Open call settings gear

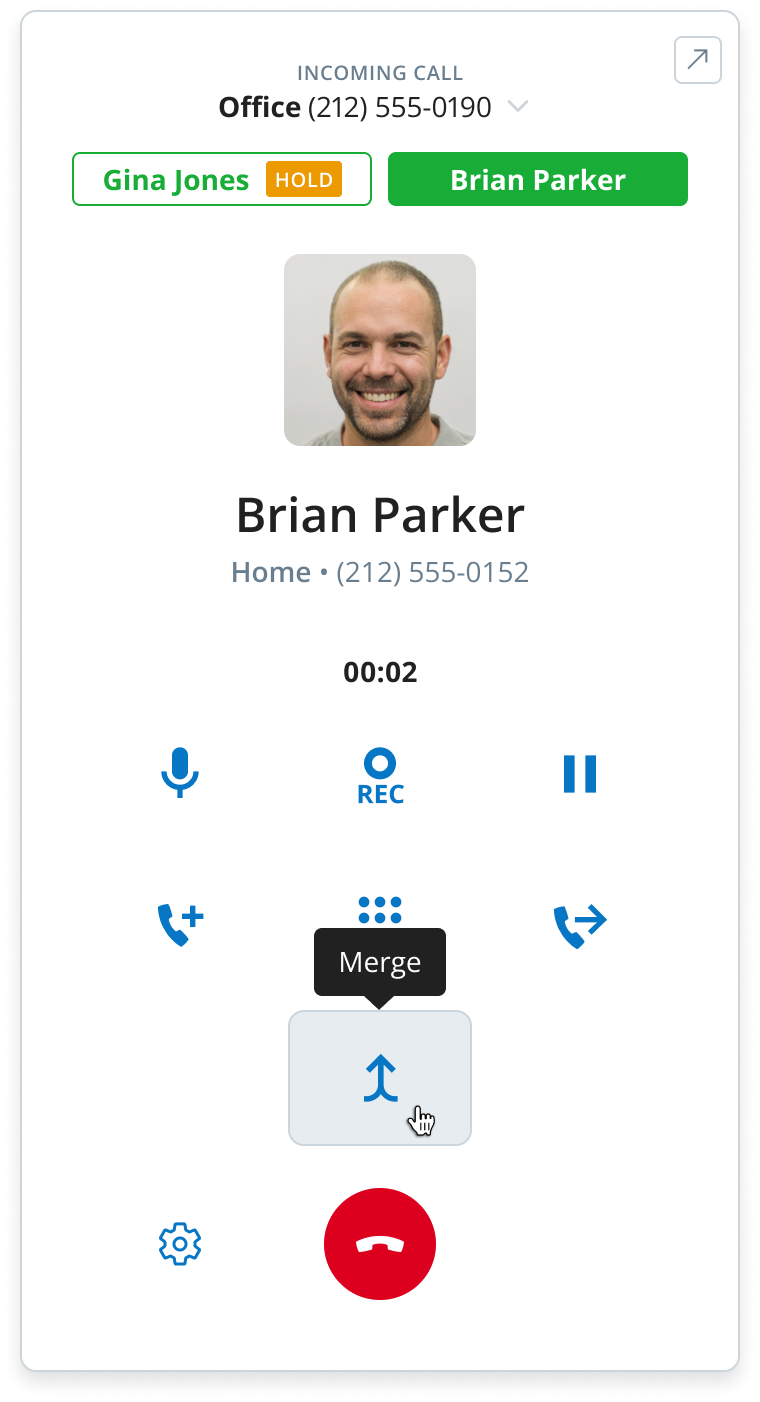coord(180,1244)
